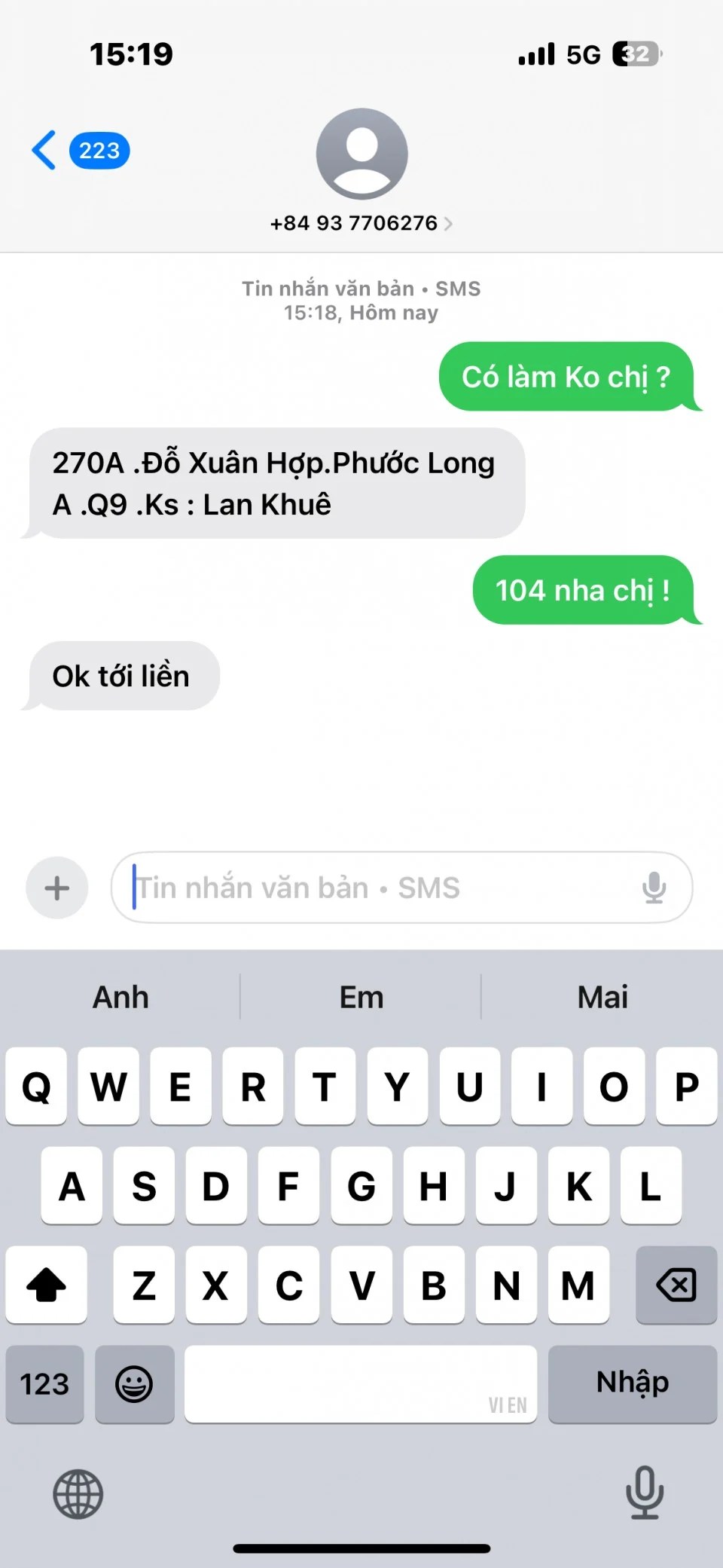Open contact details for +84 93 7706276

(x=361, y=223)
